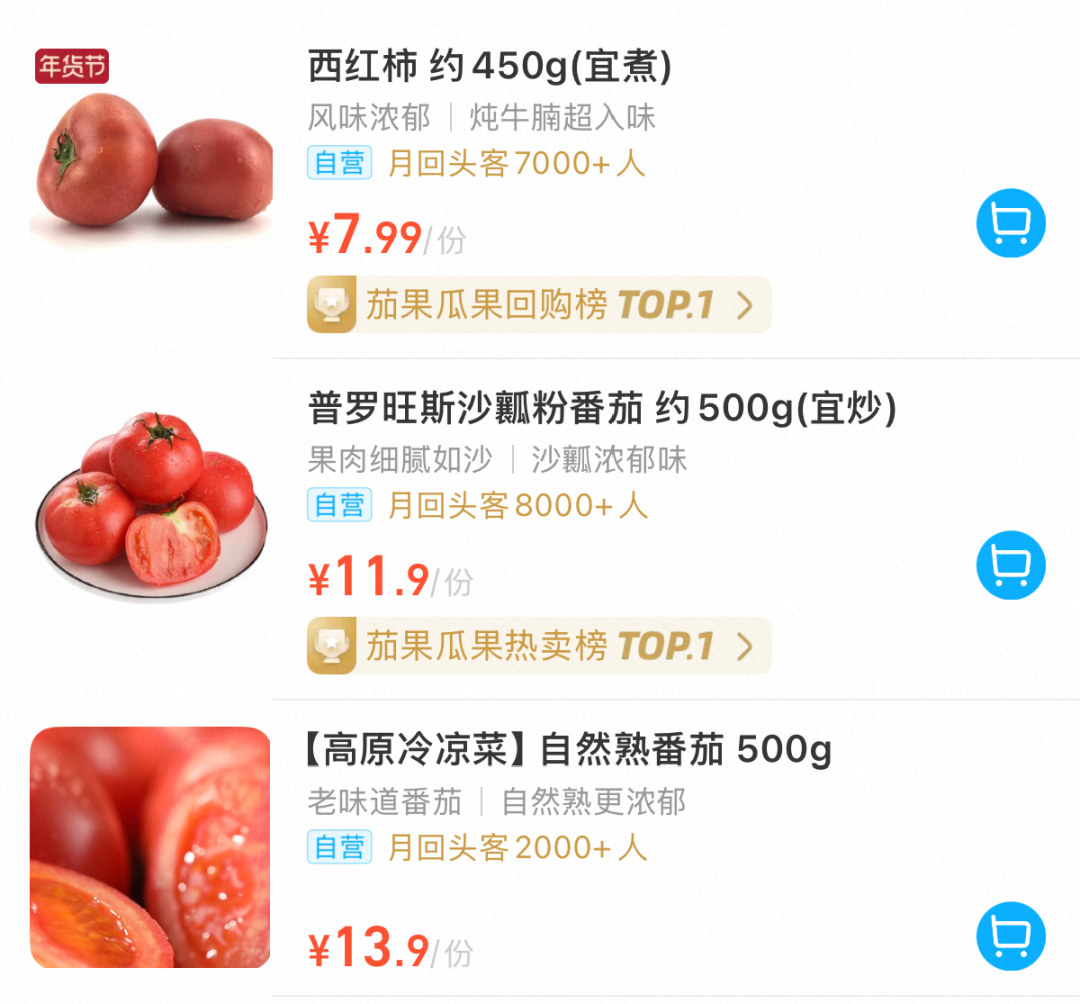The image size is (1080, 1004).
Task: Add 自然熟番茄 500g to cart
Action: click(x=1010, y=937)
